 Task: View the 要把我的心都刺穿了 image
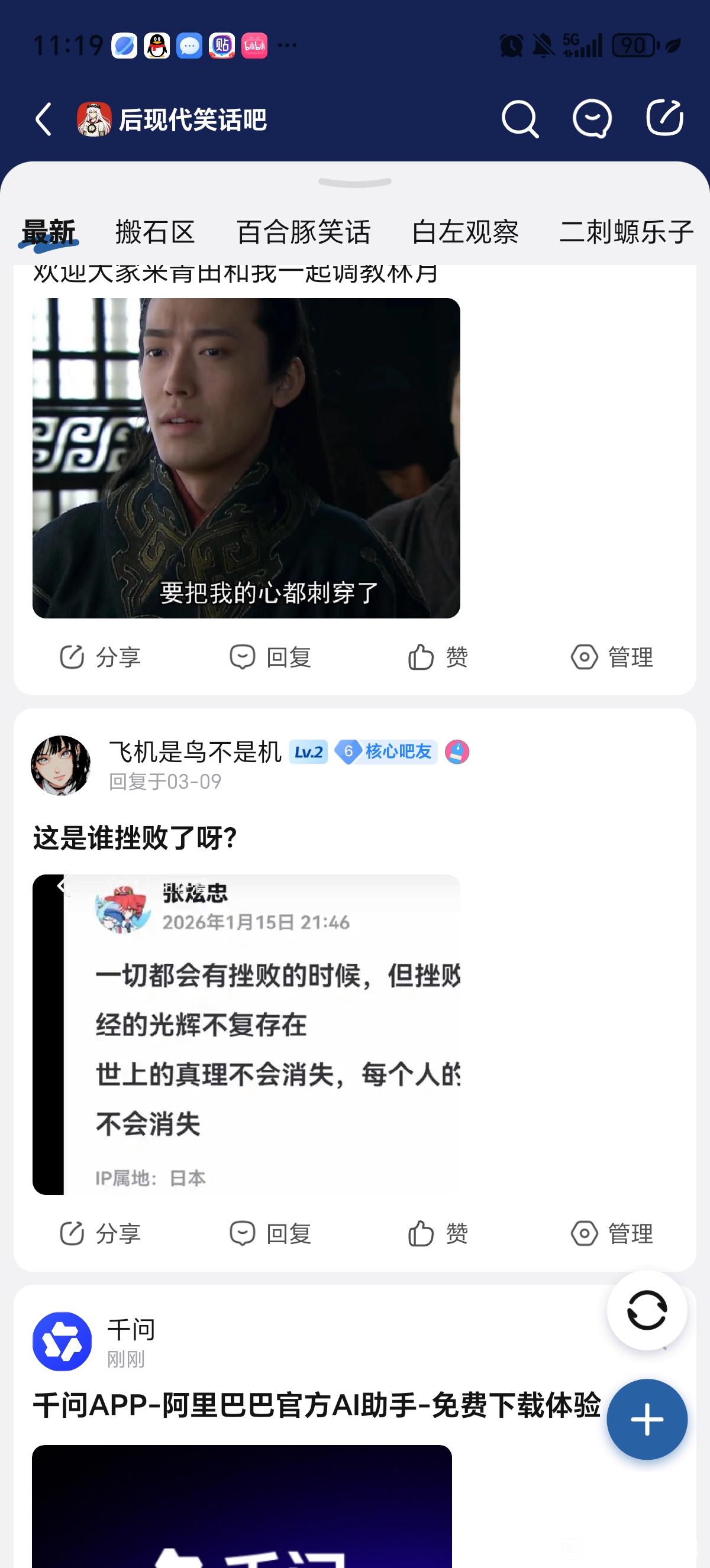point(246,458)
